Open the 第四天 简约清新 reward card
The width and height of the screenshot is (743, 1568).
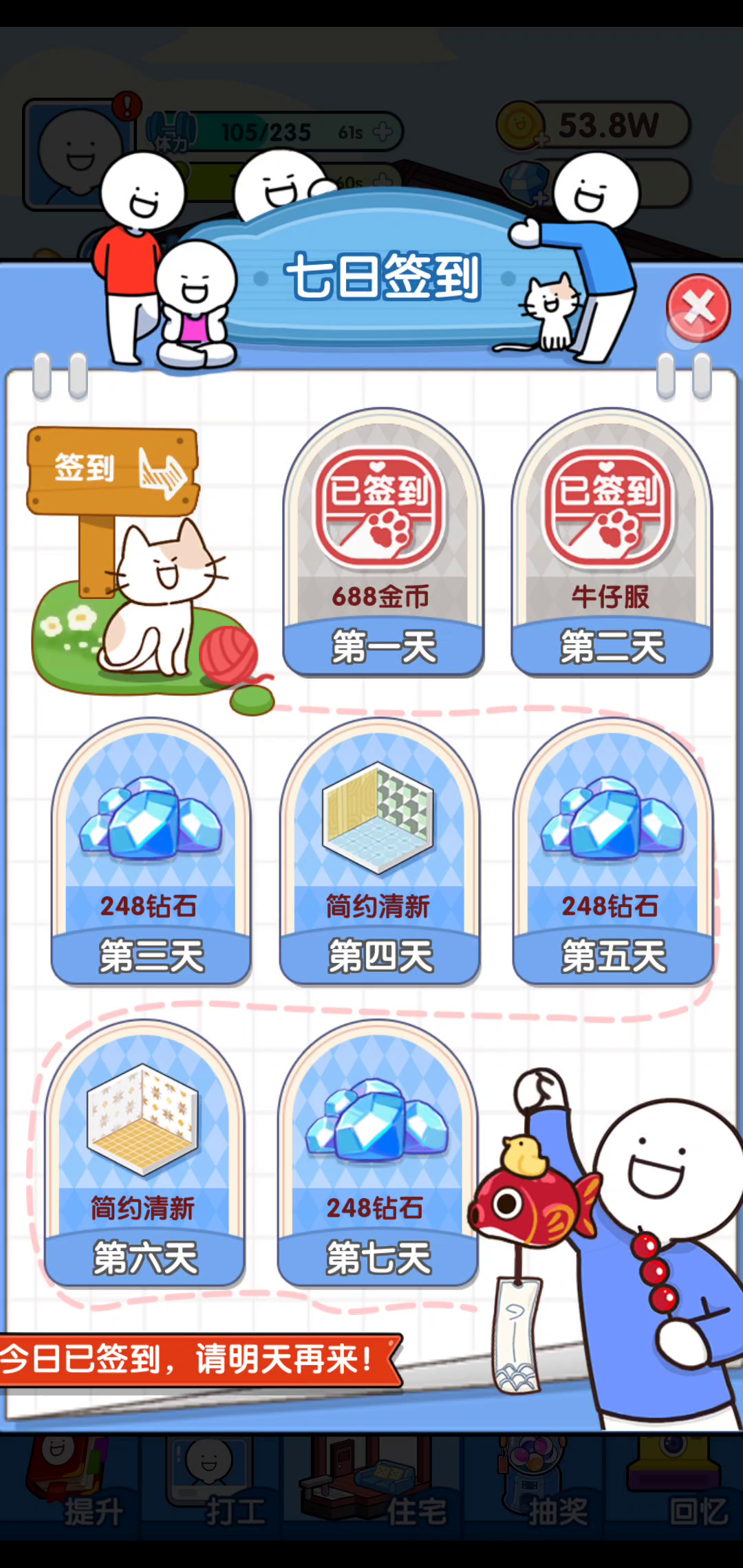(x=380, y=851)
